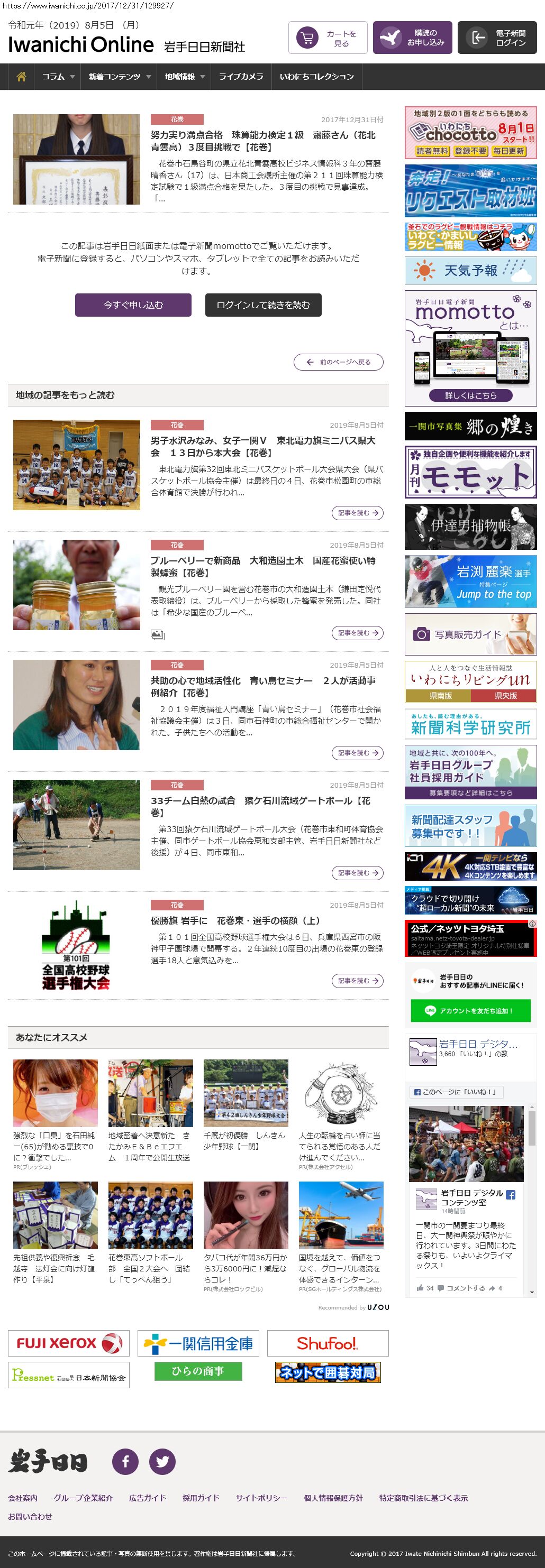This screenshot has height=1568, width=545.
Task: Open ライブカメラ page
Action: point(241,77)
